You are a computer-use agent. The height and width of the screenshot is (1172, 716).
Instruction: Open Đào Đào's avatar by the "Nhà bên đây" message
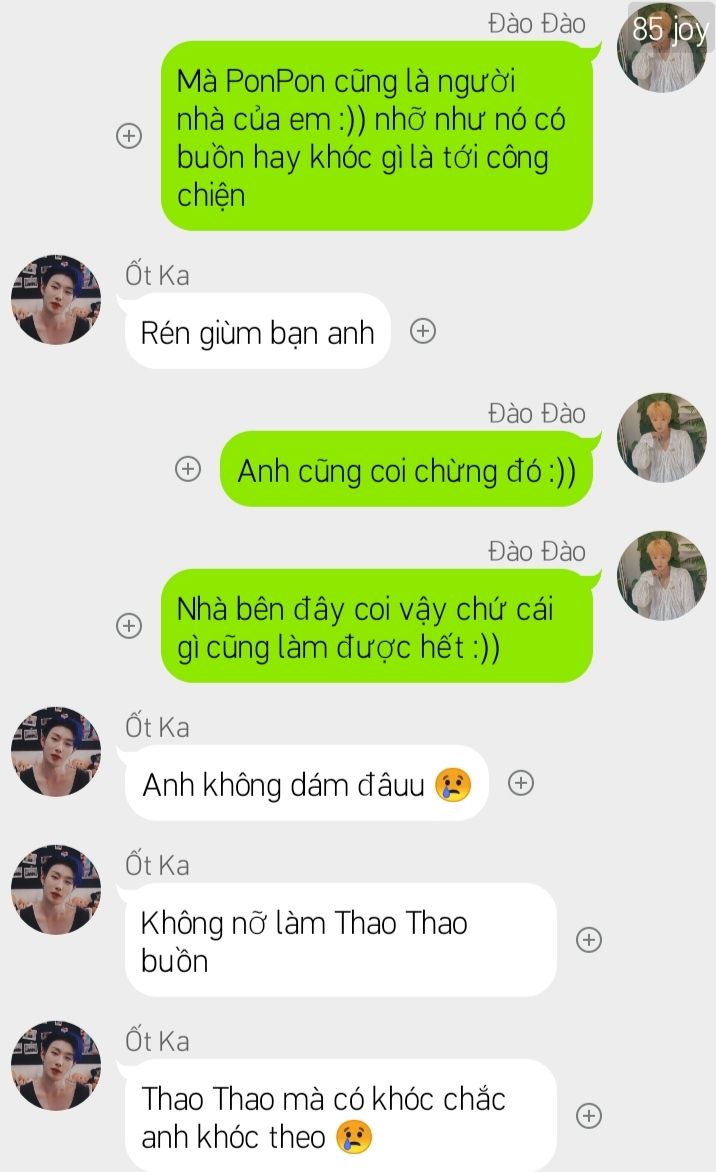[661, 575]
